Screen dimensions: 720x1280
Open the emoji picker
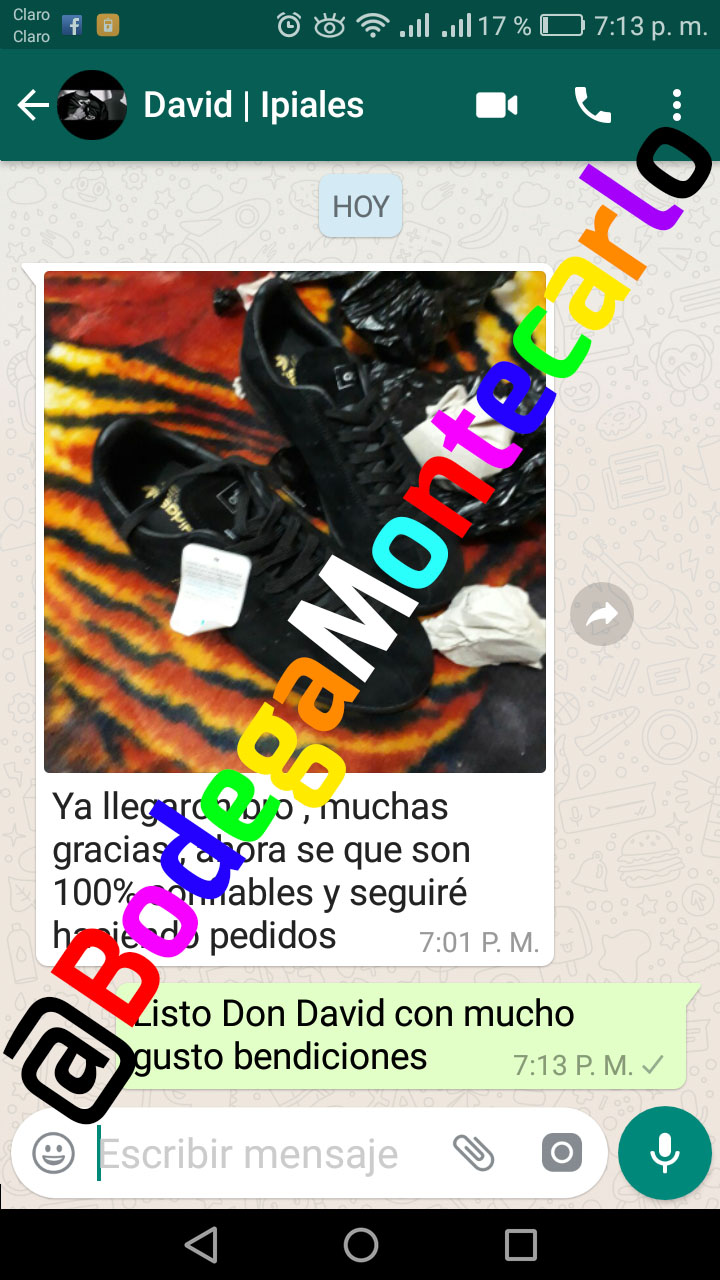(54, 1153)
